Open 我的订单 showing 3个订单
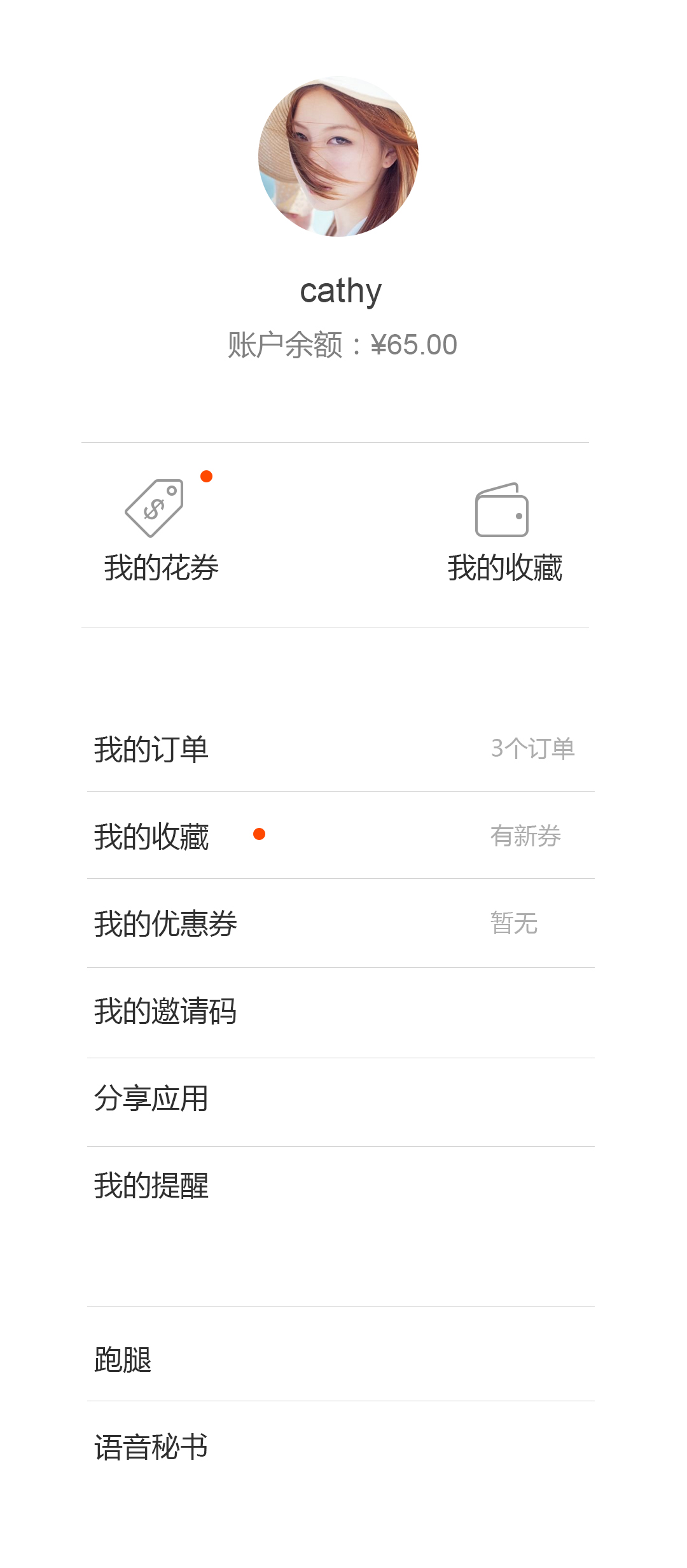The width and height of the screenshot is (687, 1568). [341, 749]
